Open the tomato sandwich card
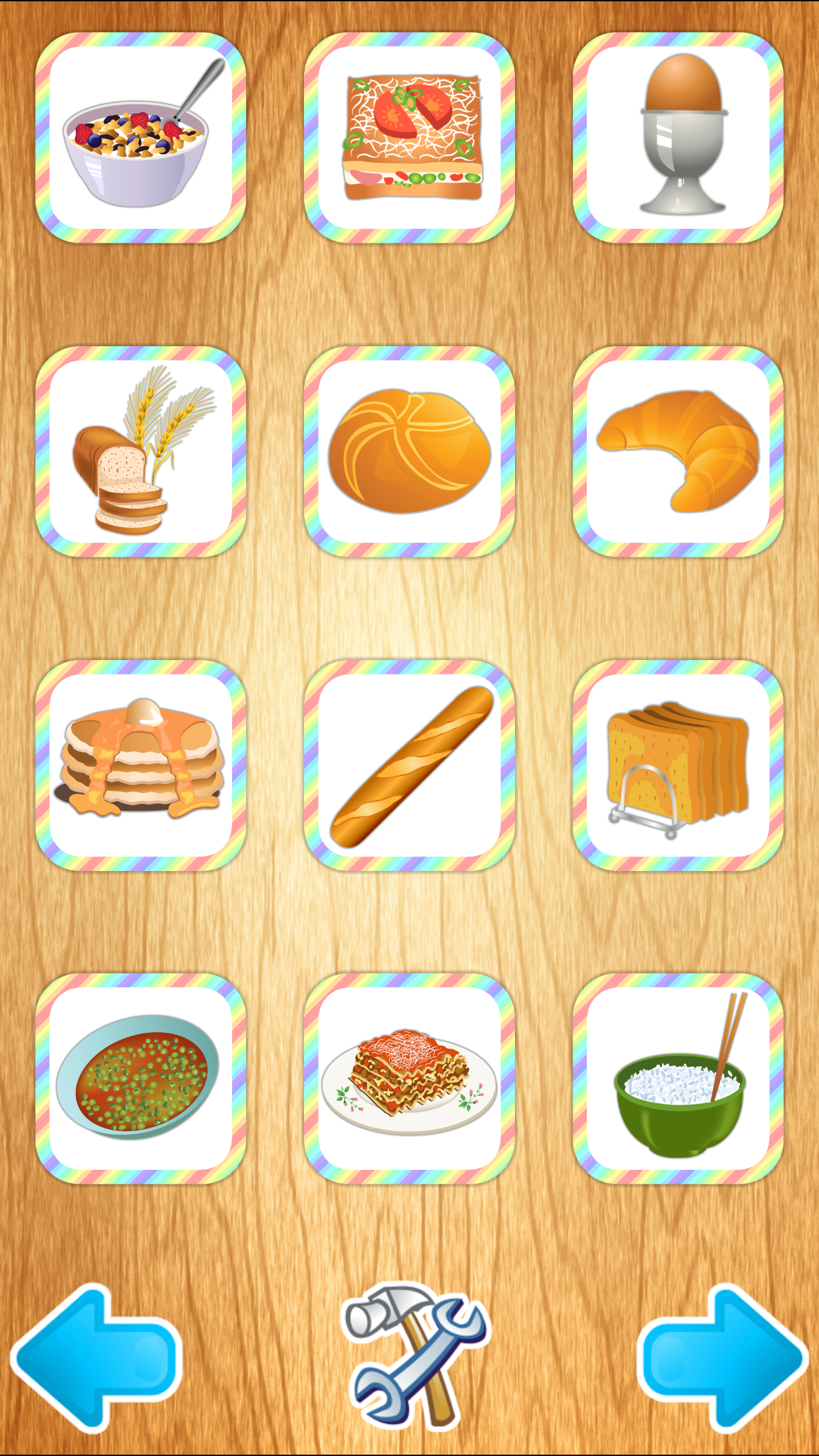 tap(409, 138)
